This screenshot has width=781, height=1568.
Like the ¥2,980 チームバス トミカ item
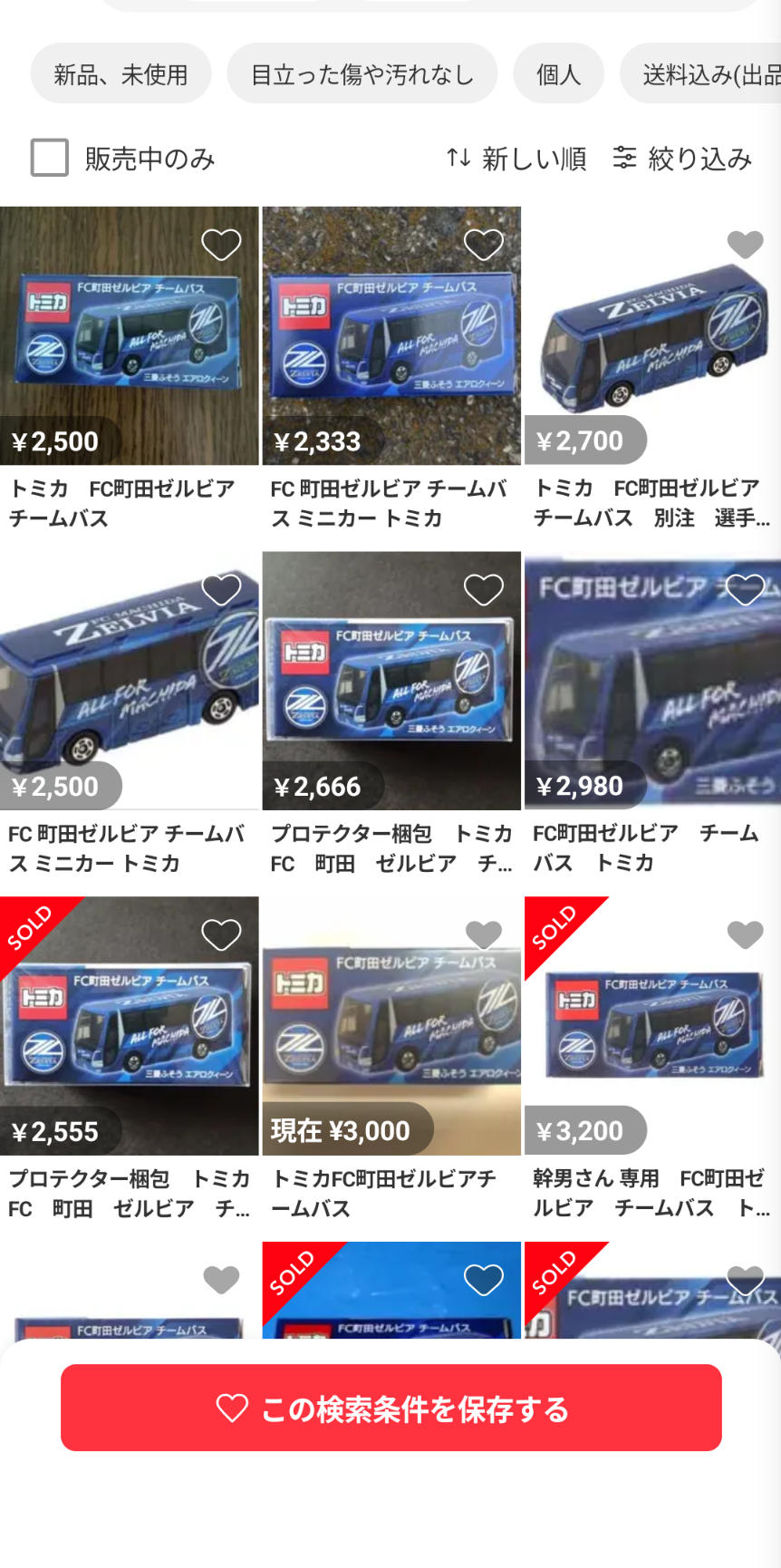click(x=745, y=590)
